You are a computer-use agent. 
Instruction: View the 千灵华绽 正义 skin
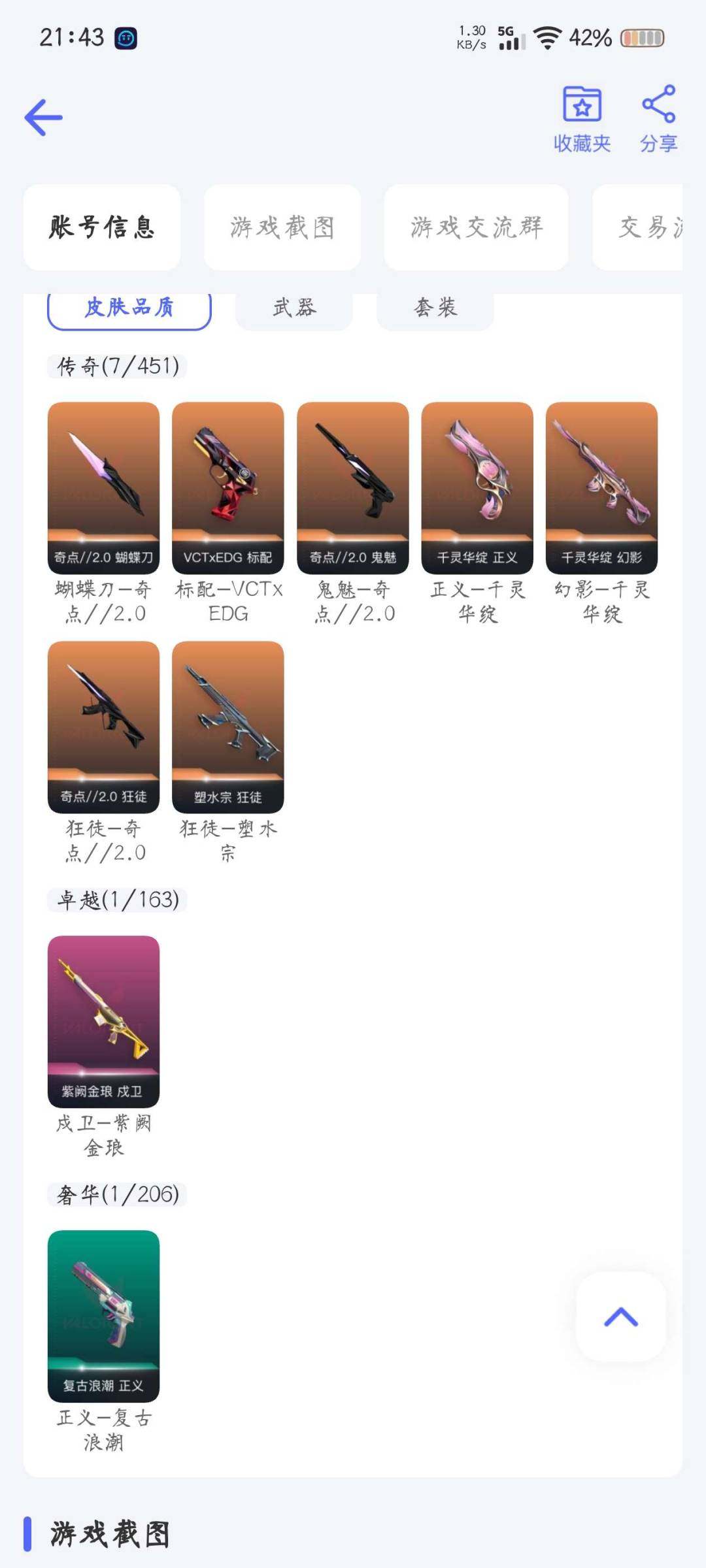tap(477, 488)
